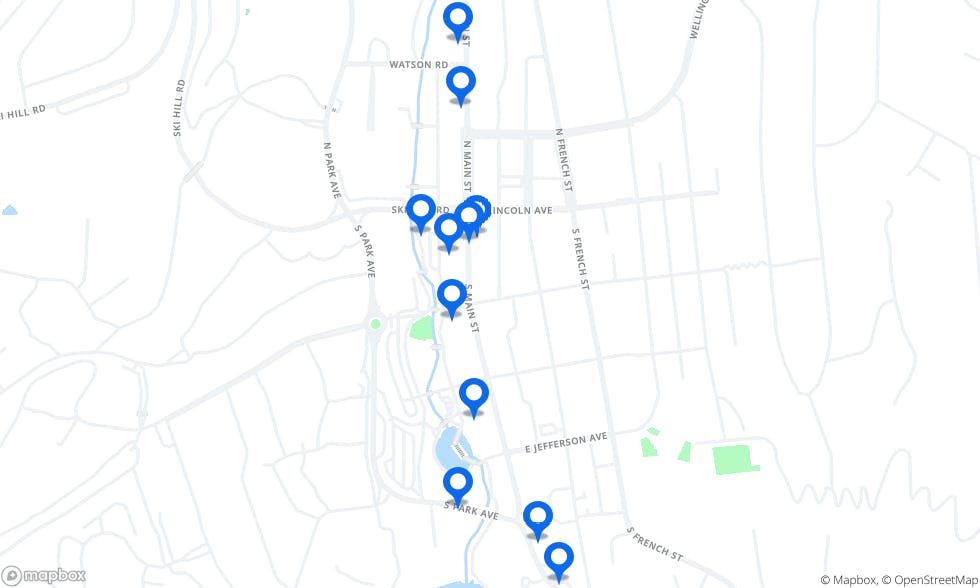Open the pin at Ski Hill Rd label
Image resolution: width=980 pixels, height=588 pixels.
421,210
